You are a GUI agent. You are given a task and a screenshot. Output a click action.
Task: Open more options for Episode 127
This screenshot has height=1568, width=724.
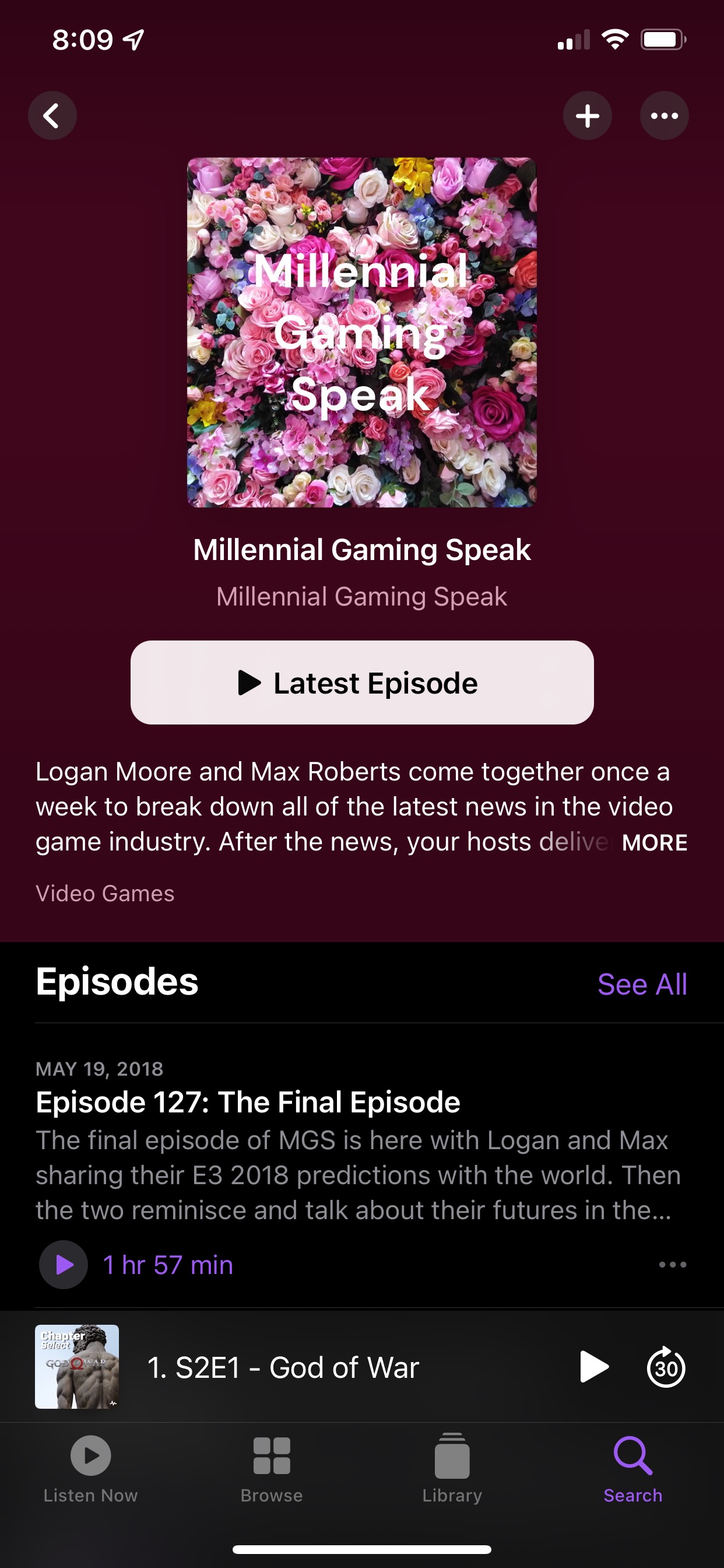(672, 1265)
